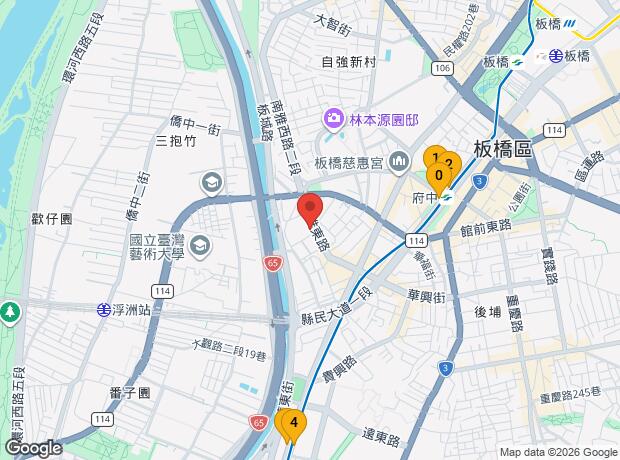Tap the 浮洲站 railway station icon
620x460 pixels.
(x=103, y=310)
